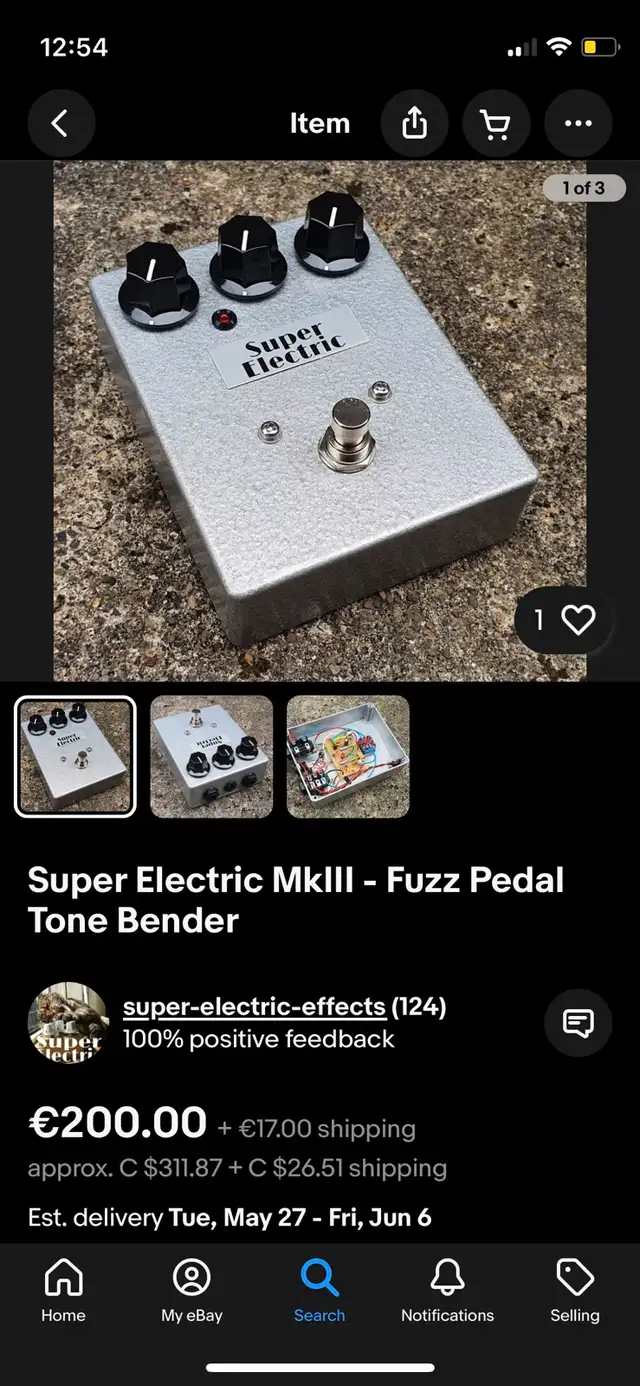
Task: Switch to the My eBay tab
Action: pyautogui.click(x=191, y=1291)
